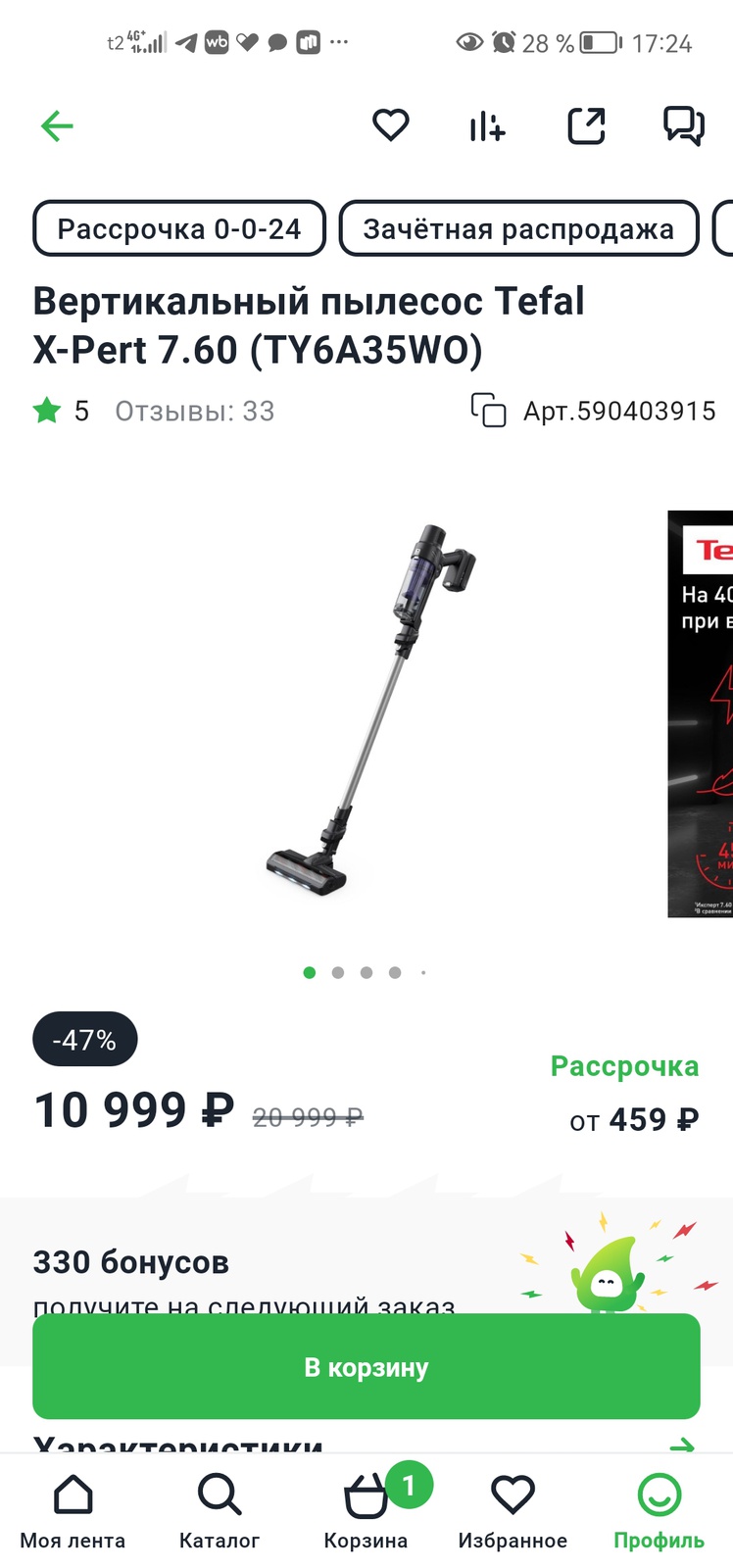Open the Зачётная распродажа chip
The width and height of the screenshot is (733, 1568).
518,228
